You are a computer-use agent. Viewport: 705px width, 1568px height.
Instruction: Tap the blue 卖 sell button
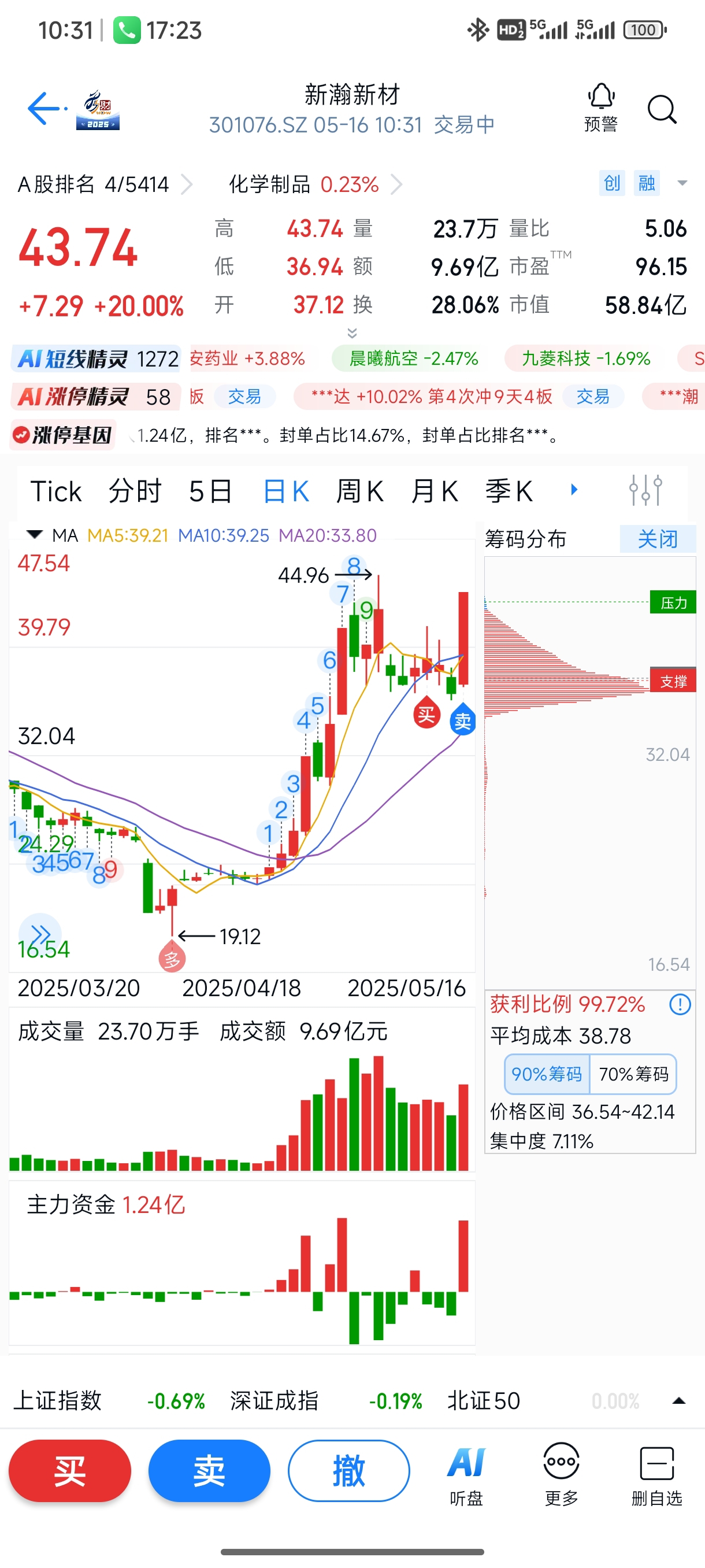(x=209, y=1471)
